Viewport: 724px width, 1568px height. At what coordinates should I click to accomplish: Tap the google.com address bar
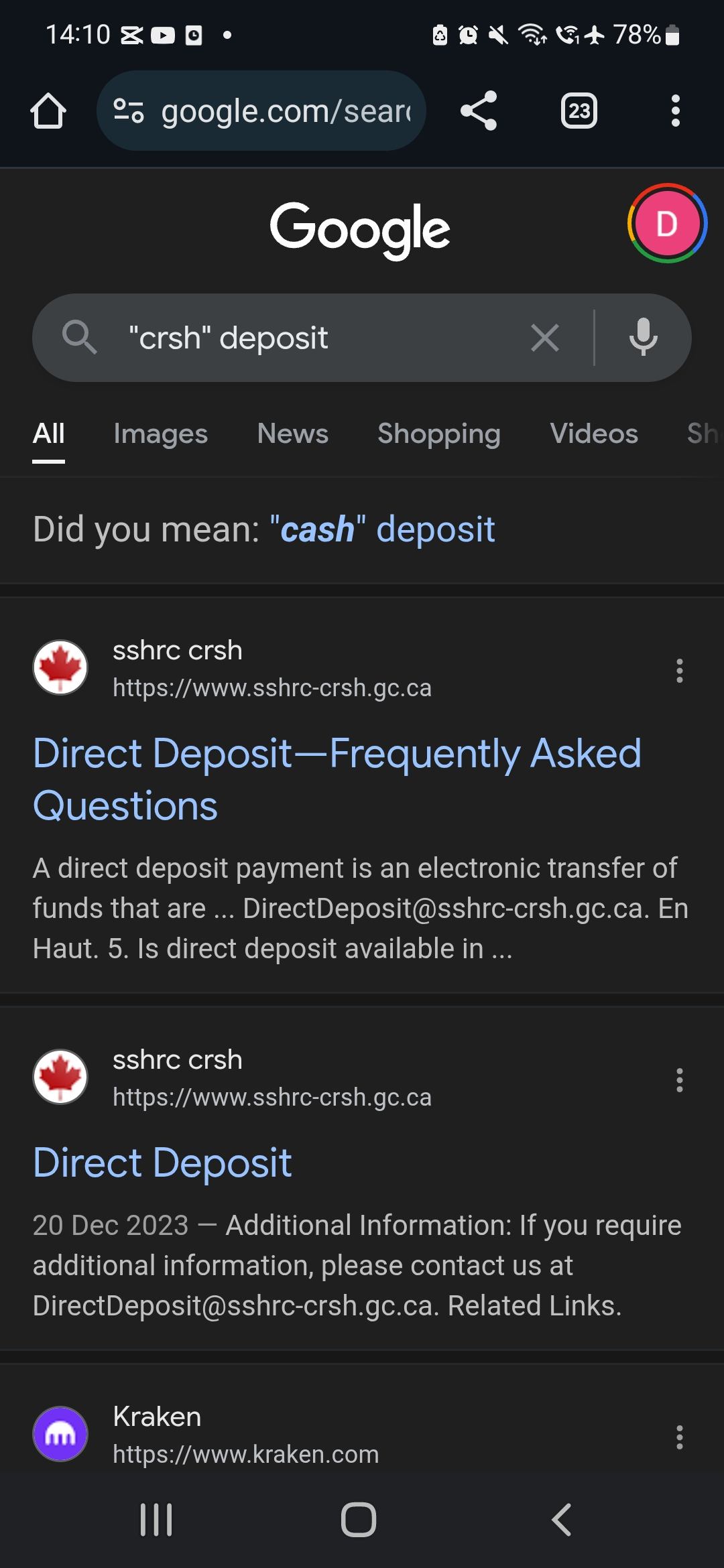(x=261, y=111)
